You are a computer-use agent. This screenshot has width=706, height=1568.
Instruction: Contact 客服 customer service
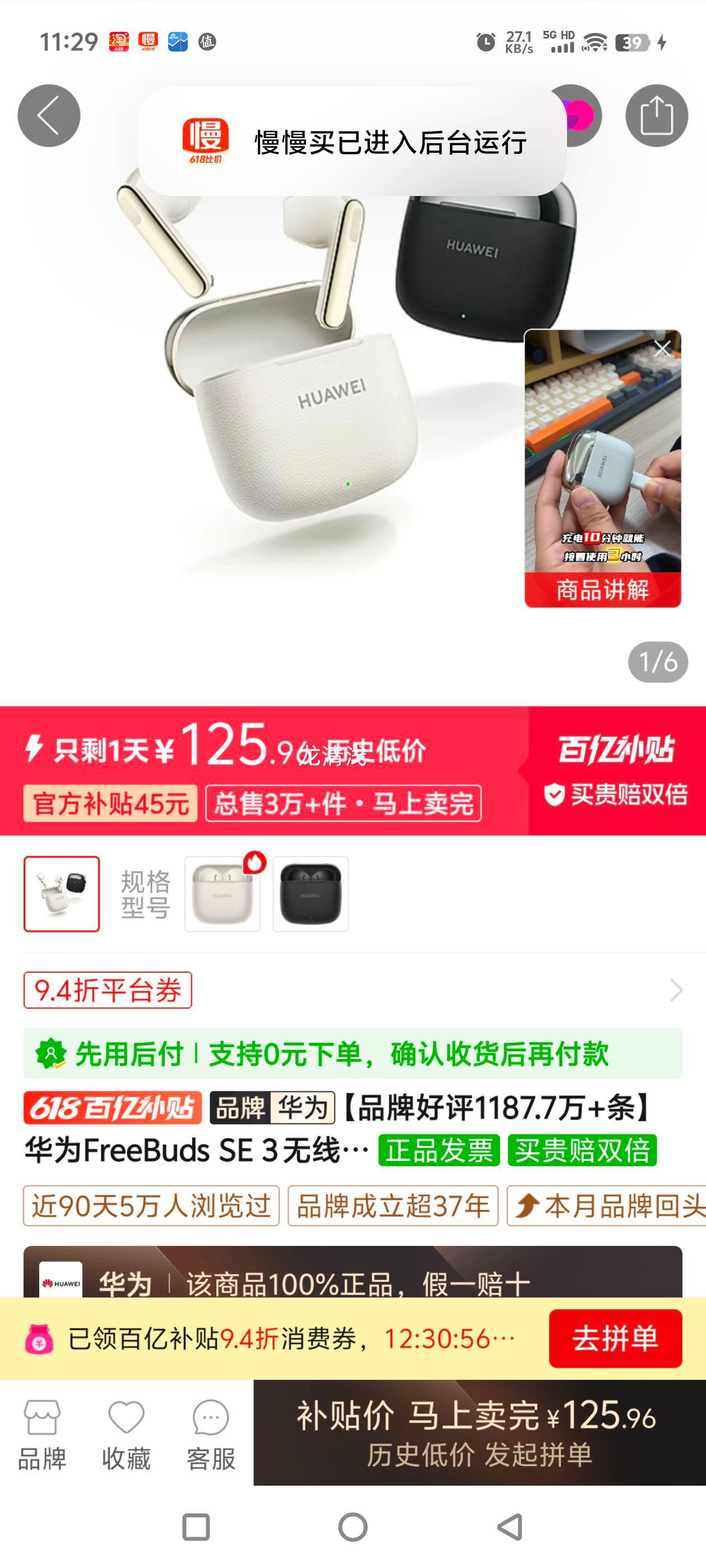211,1434
